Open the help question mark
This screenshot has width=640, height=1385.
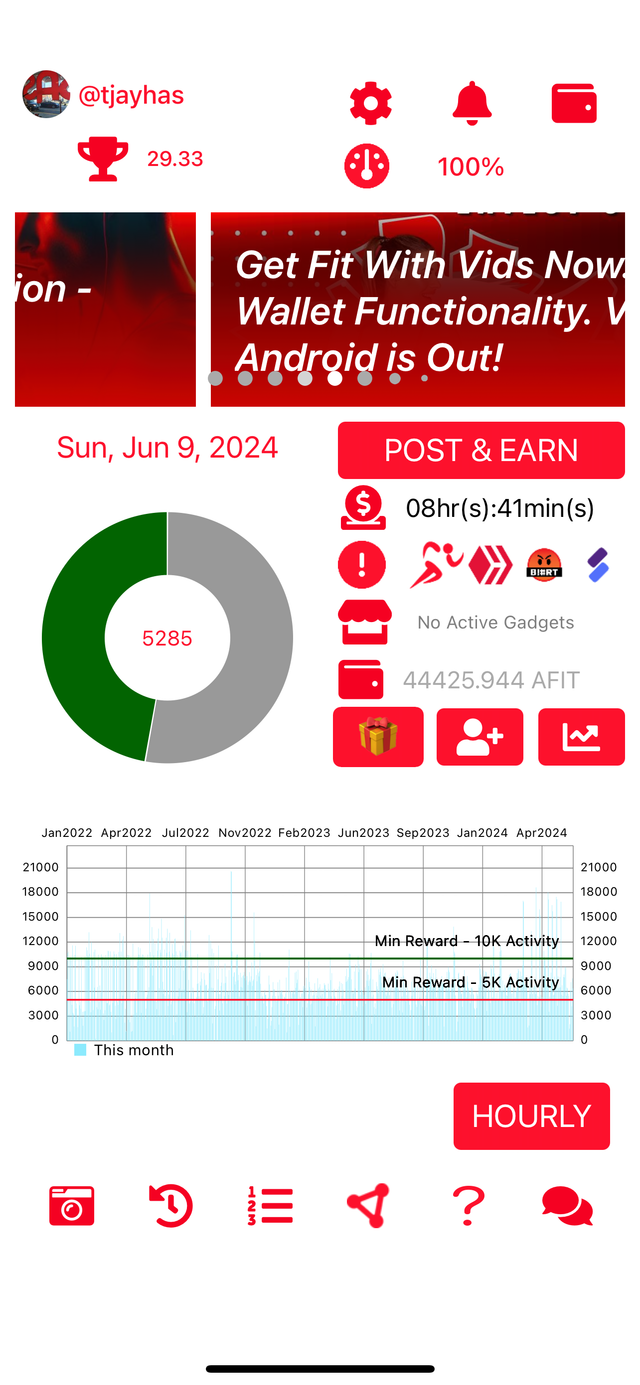(468, 1206)
